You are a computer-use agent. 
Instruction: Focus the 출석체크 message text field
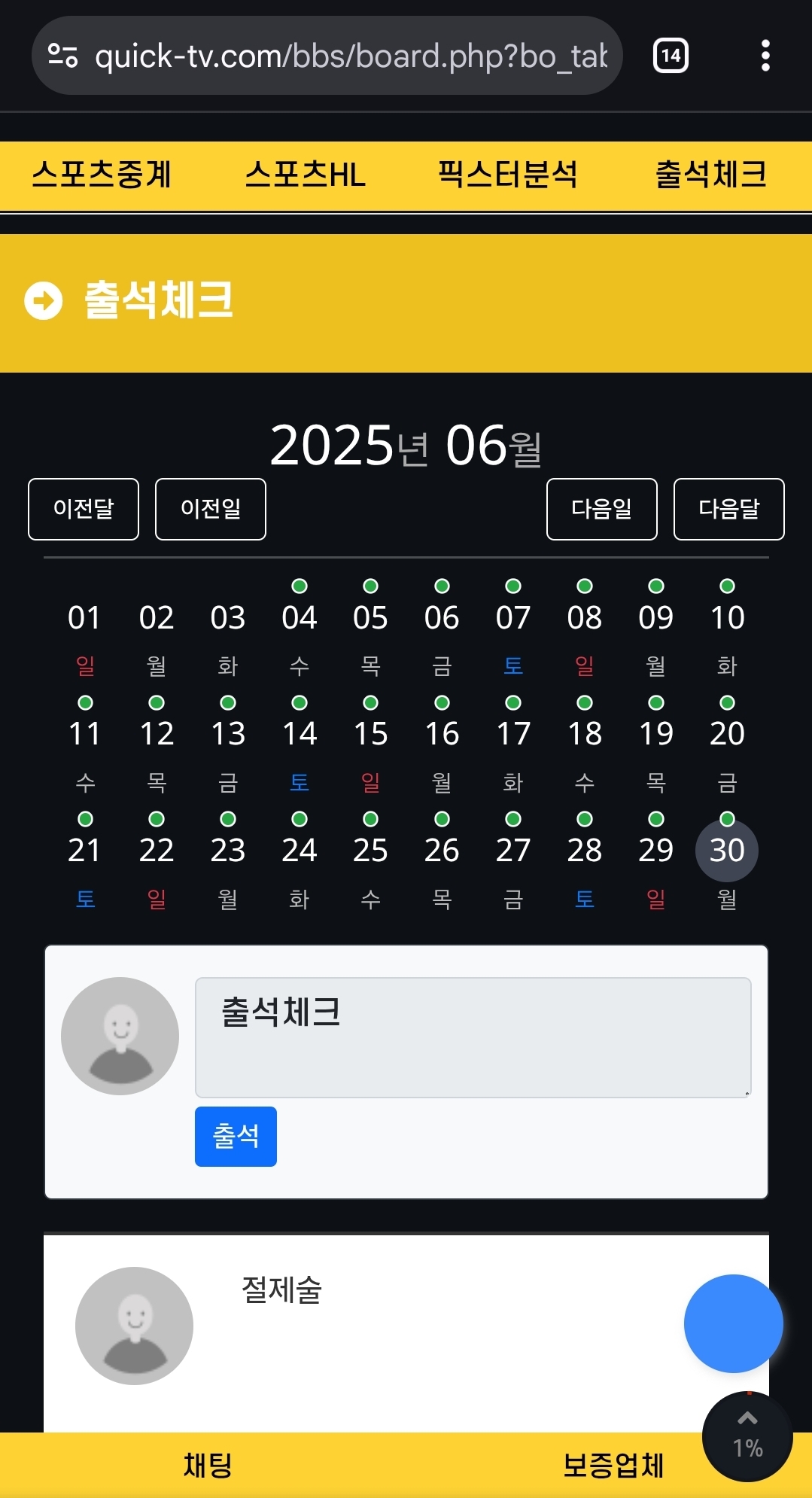[x=473, y=1037]
